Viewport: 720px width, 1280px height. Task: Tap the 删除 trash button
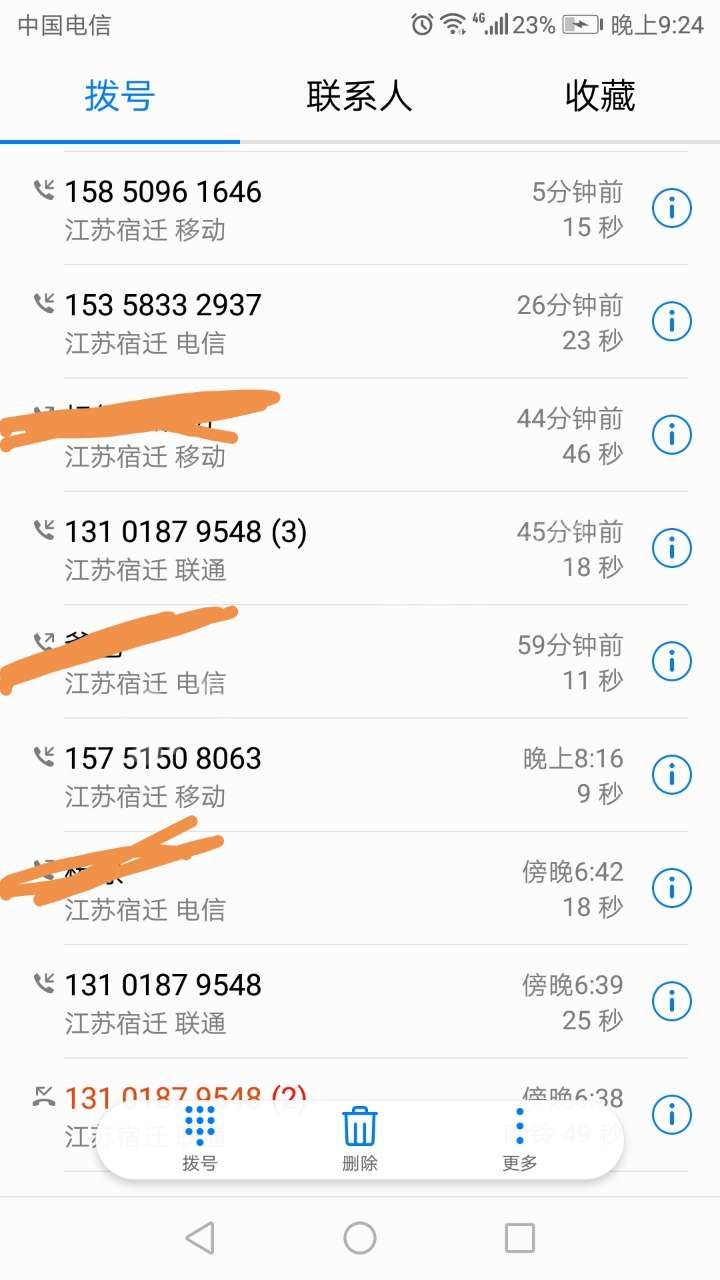[x=359, y=1137]
